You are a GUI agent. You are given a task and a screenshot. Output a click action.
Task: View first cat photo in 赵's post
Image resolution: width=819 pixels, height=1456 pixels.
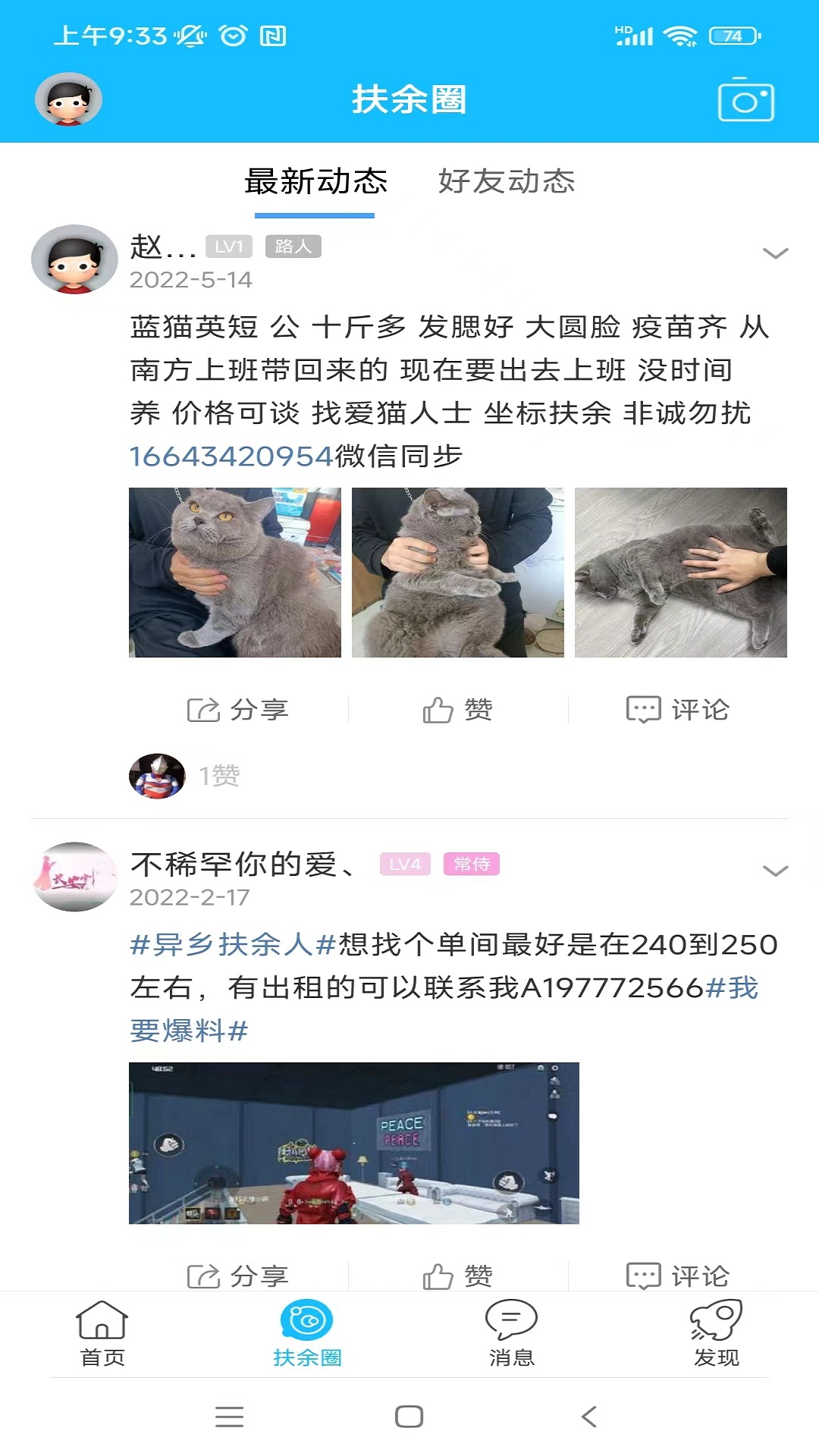[x=235, y=573]
